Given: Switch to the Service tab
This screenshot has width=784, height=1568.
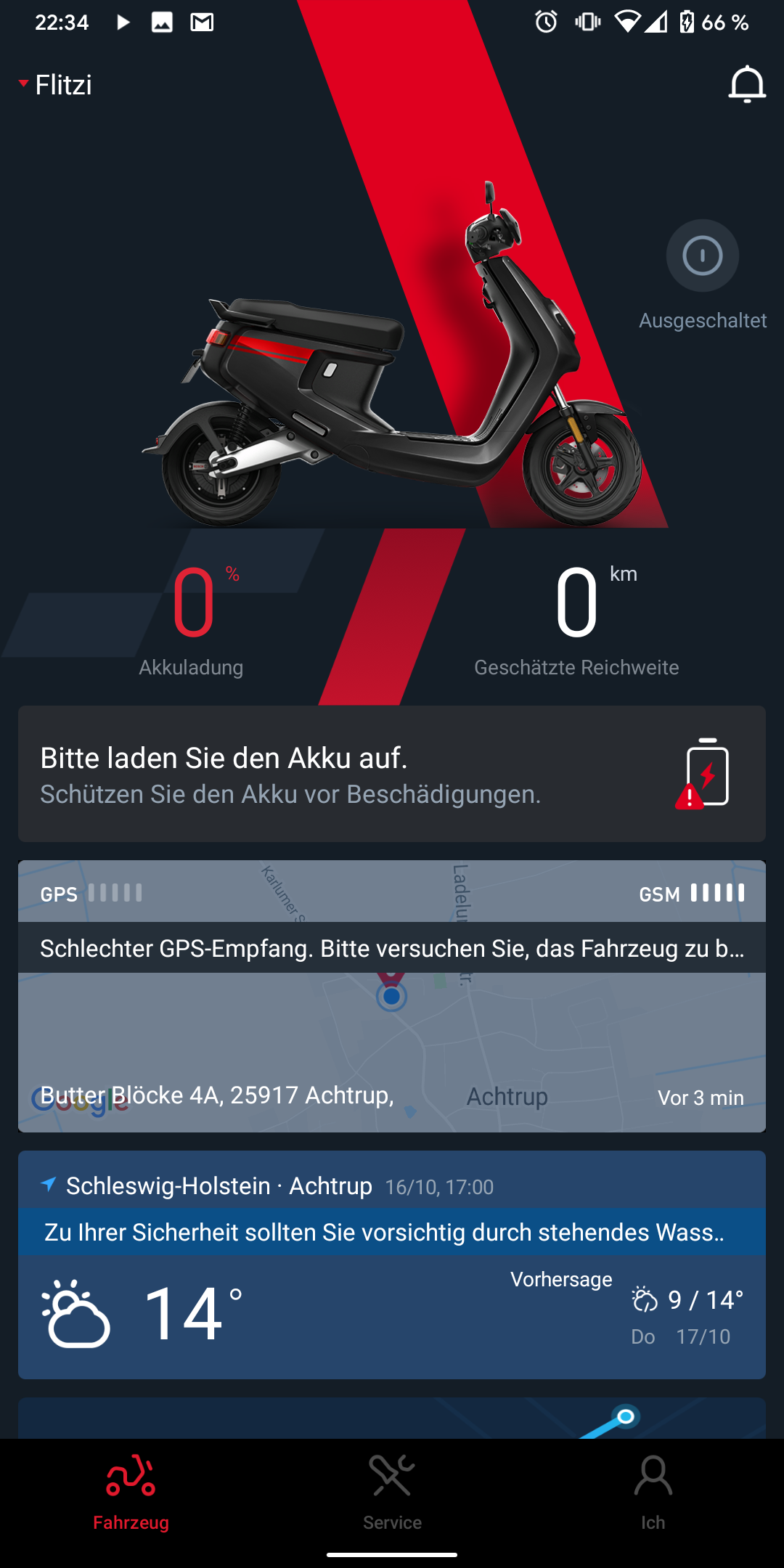Looking at the screenshot, I should pyautogui.click(x=392, y=1493).
